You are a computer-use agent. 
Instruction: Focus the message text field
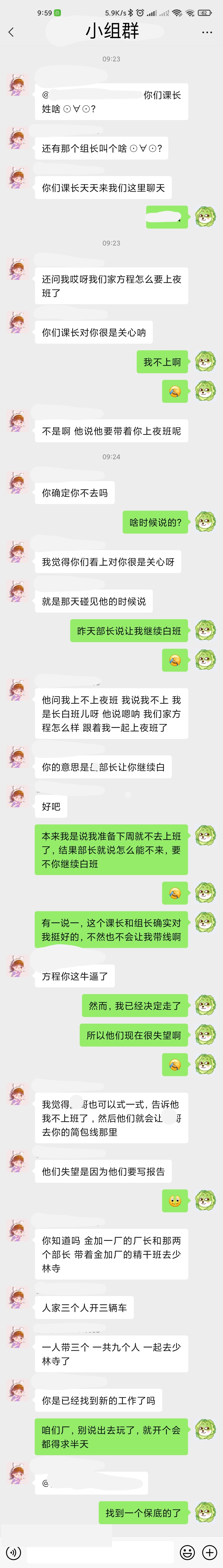click(100, 1552)
